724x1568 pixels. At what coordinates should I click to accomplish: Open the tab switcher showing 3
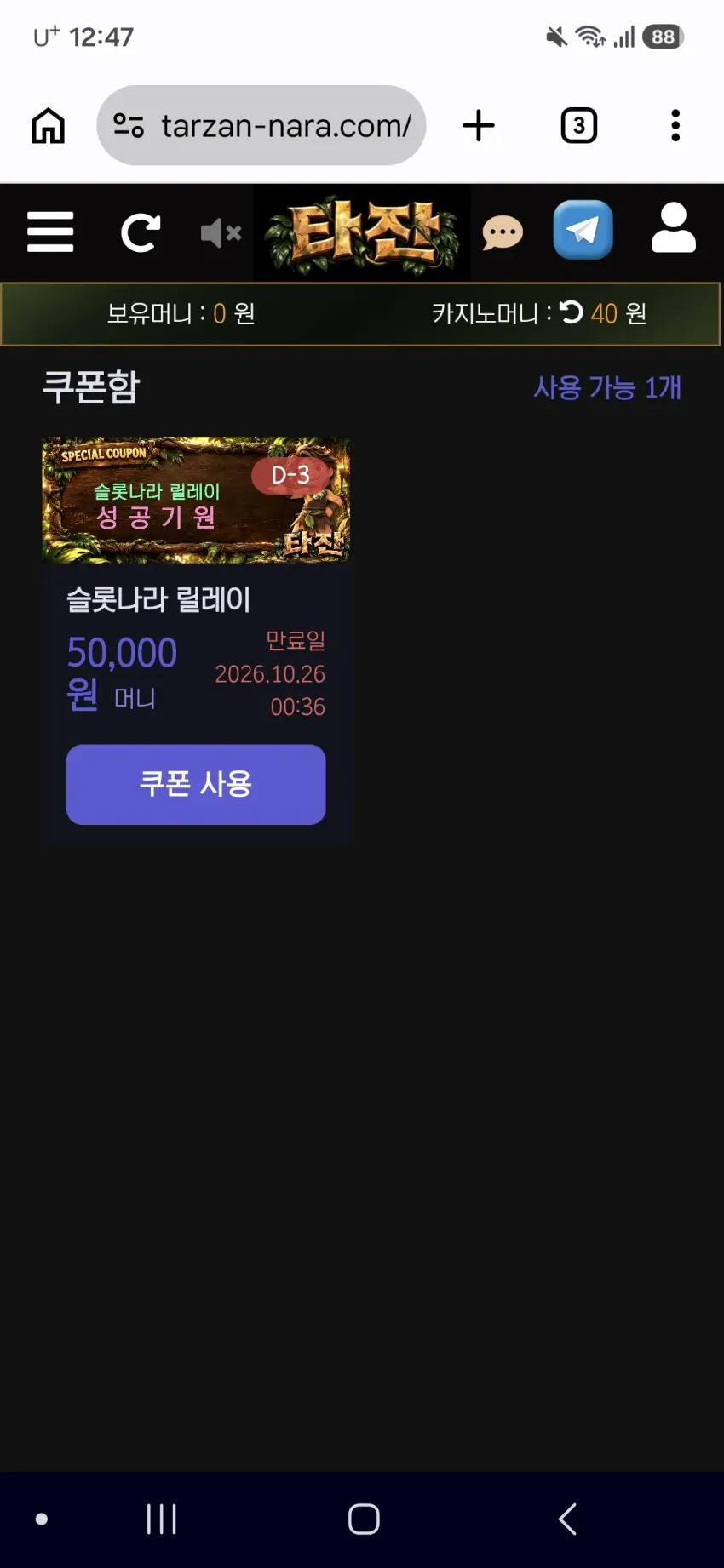pos(579,126)
